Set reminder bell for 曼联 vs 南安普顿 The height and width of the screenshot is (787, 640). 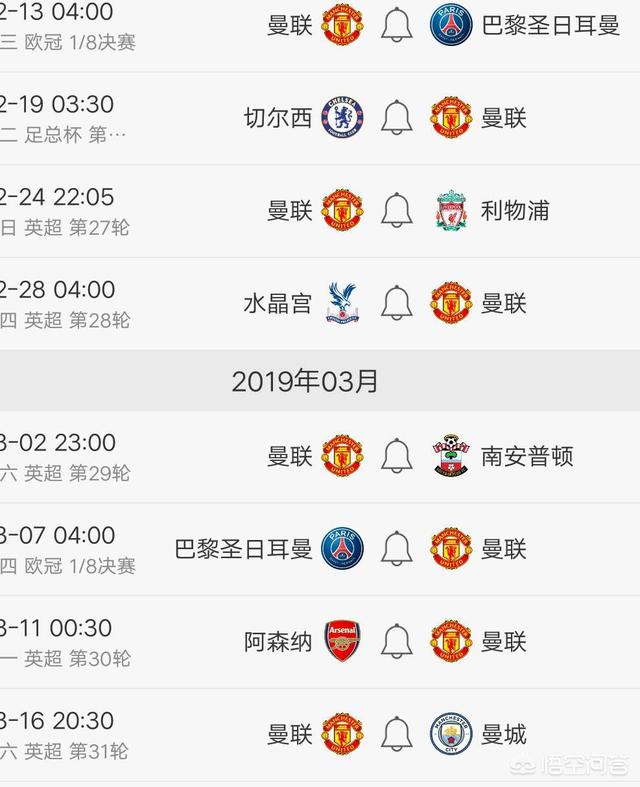[397, 456]
